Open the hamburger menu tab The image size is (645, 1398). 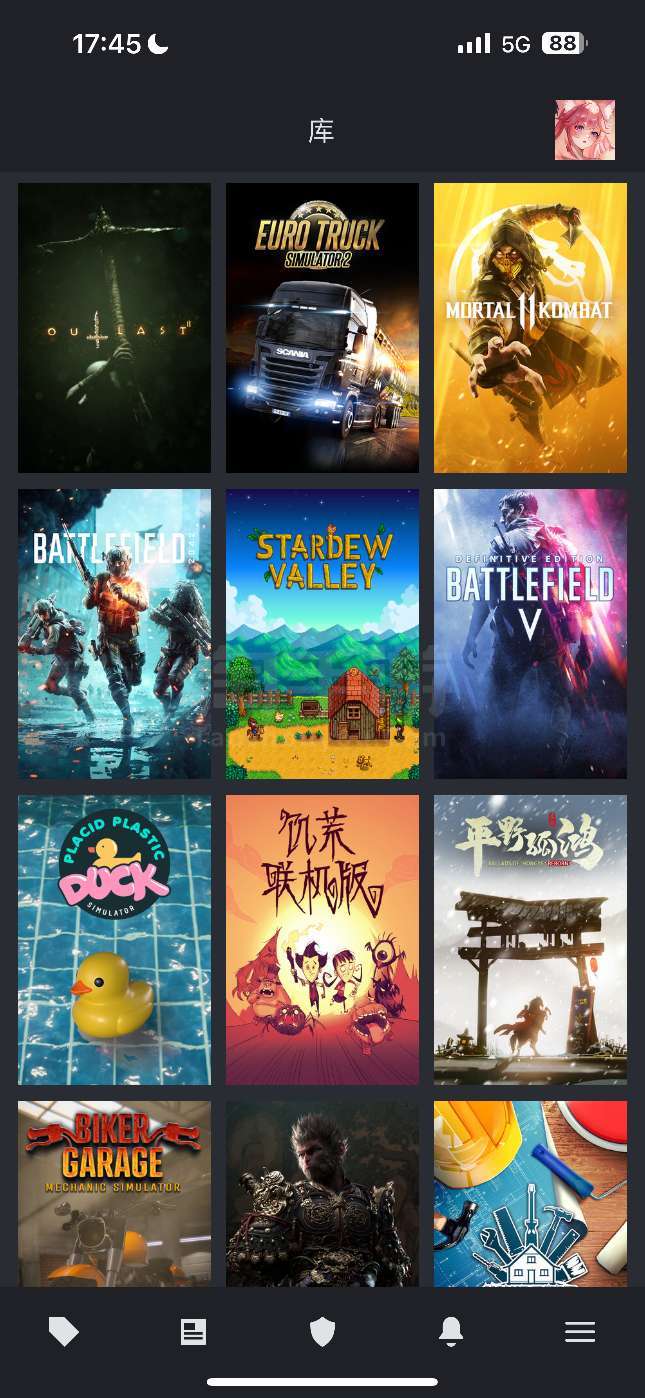[x=580, y=1331]
